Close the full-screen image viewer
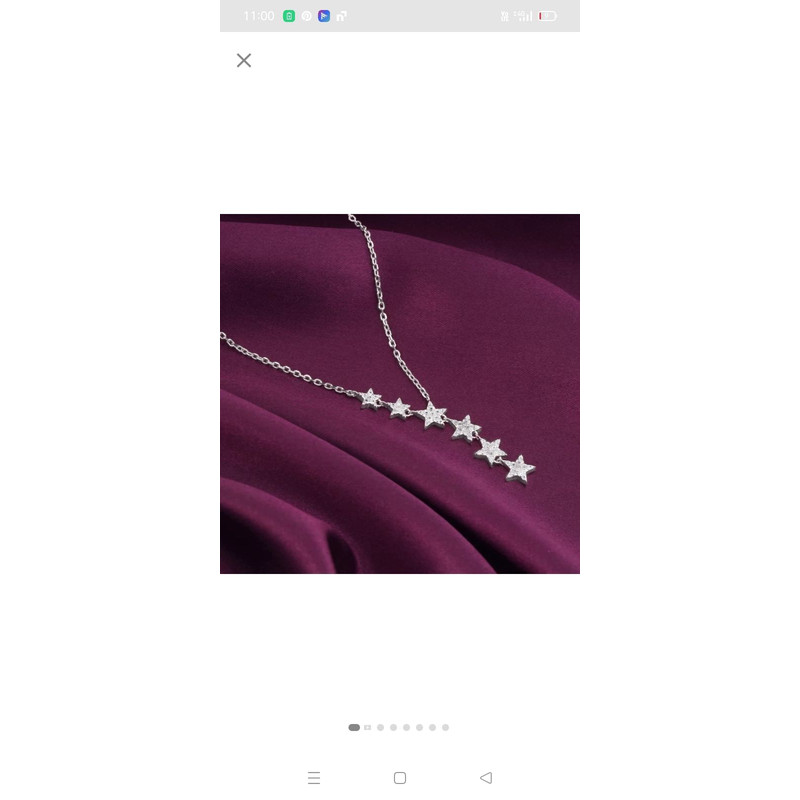This screenshot has width=800, height=800. 244,60
